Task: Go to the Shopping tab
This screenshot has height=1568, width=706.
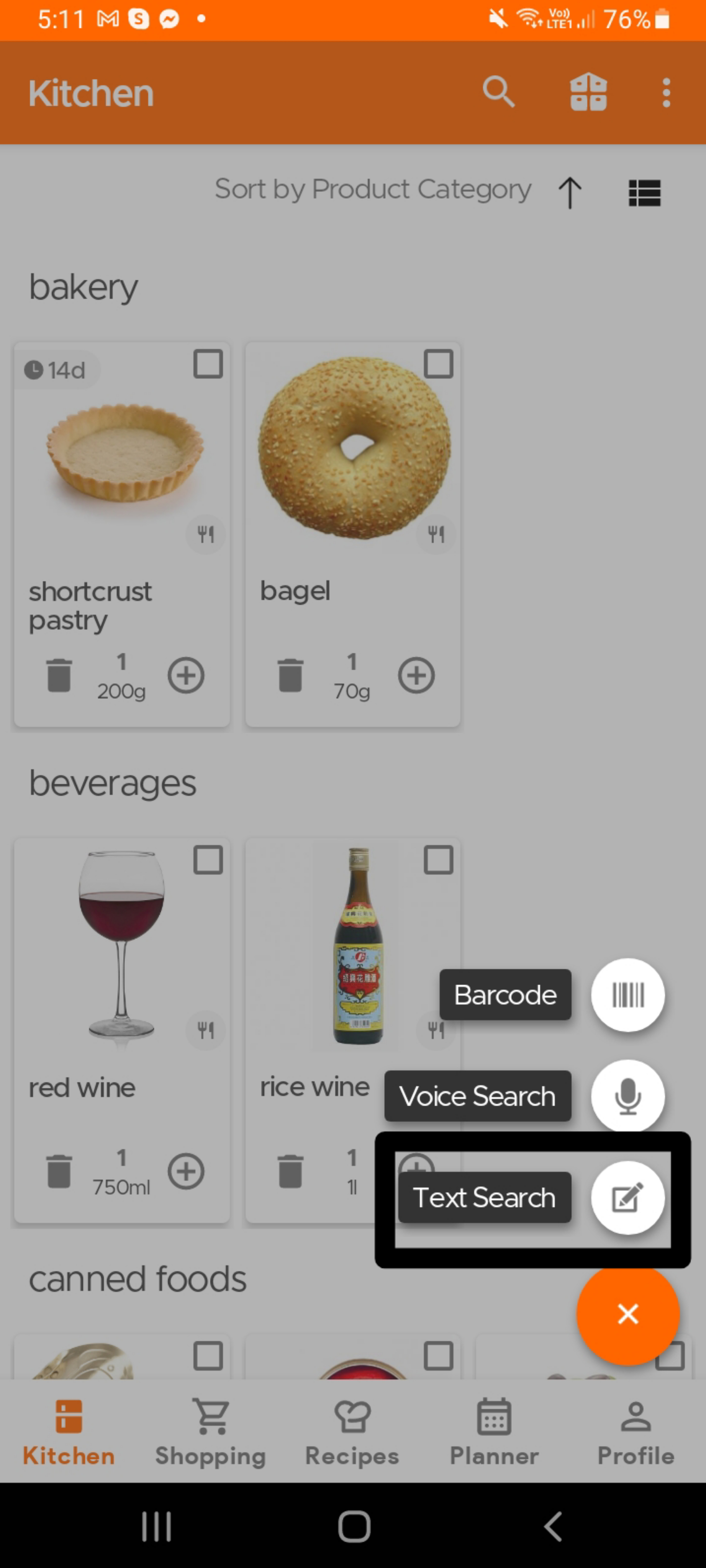Action: coord(211,1431)
